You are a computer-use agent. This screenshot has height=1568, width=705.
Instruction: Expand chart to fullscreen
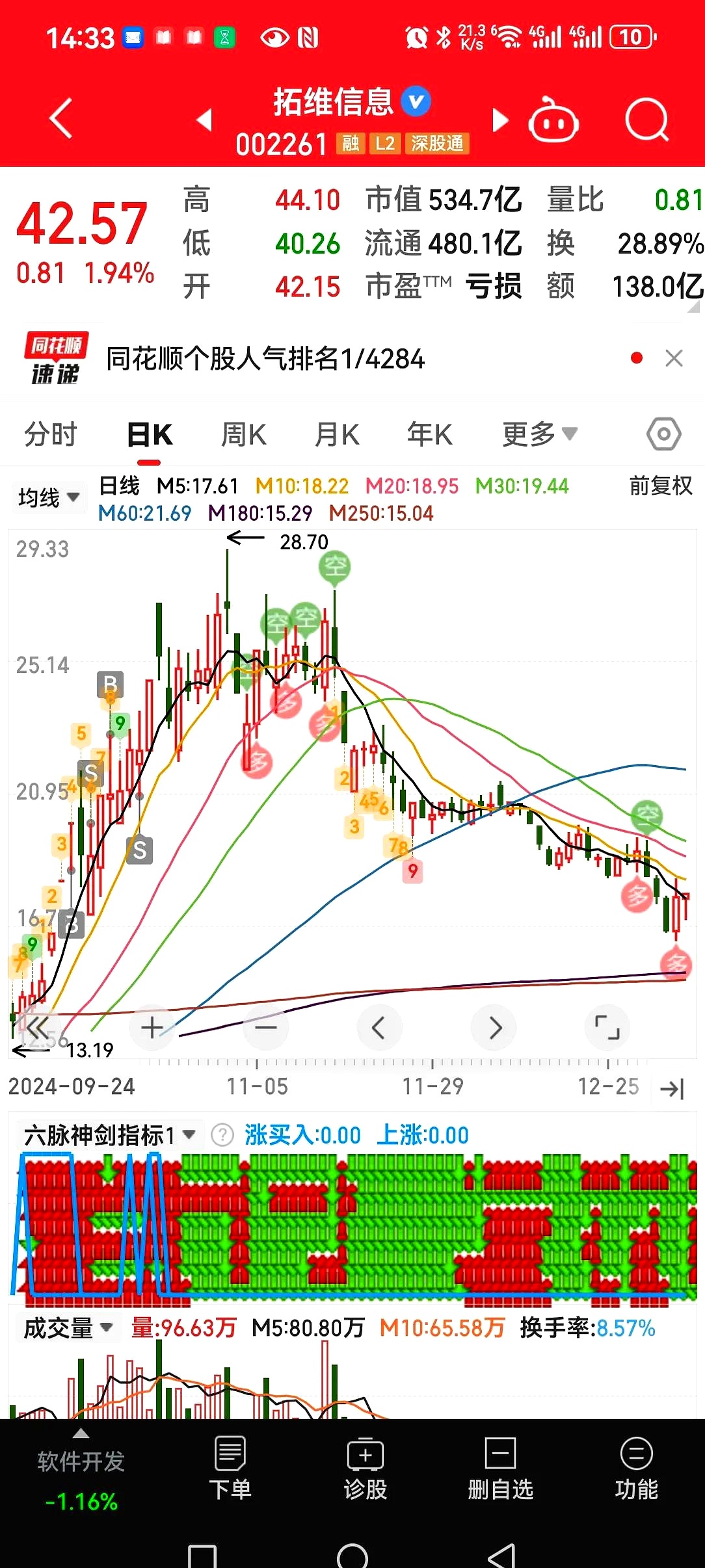tap(607, 1028)
